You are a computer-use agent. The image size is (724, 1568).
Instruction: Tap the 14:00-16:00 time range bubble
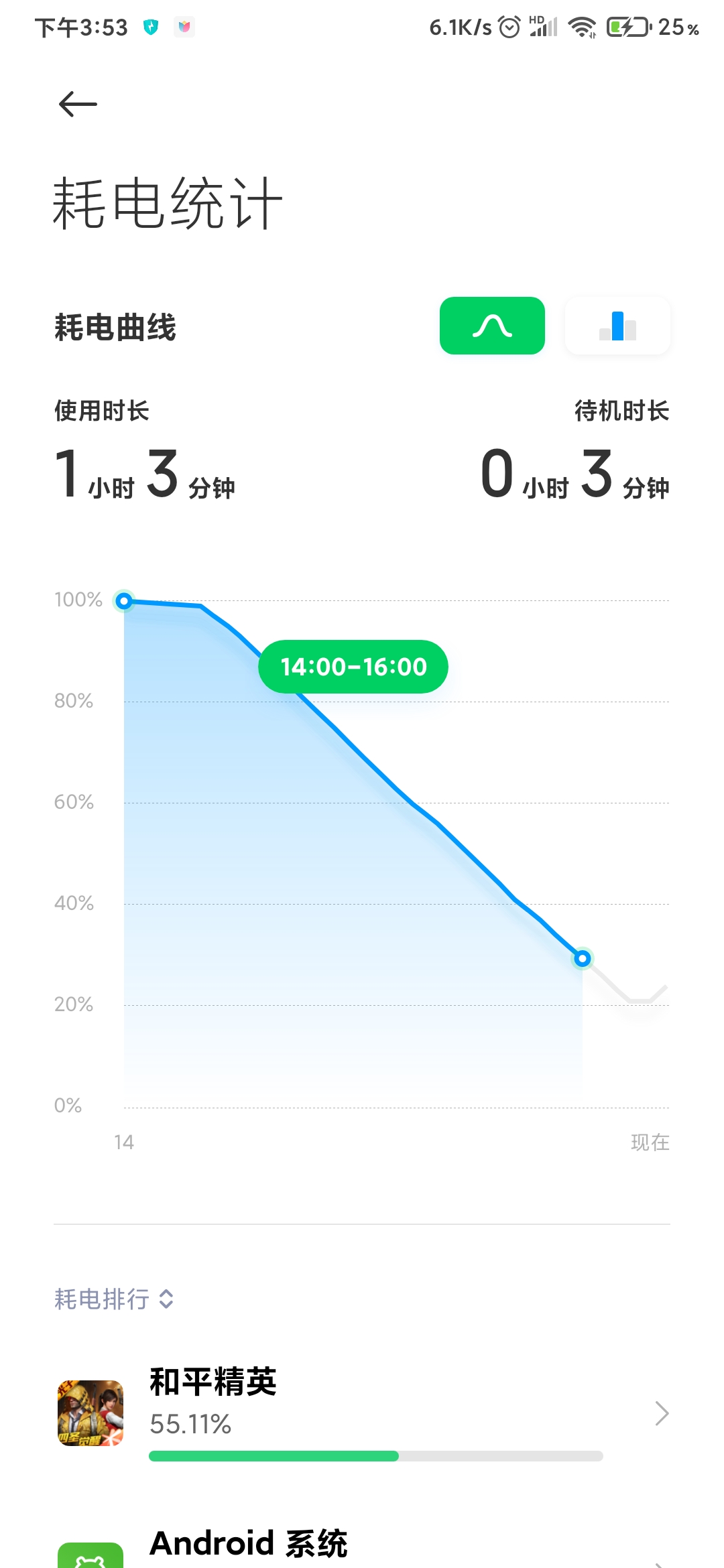click(353, 667)
